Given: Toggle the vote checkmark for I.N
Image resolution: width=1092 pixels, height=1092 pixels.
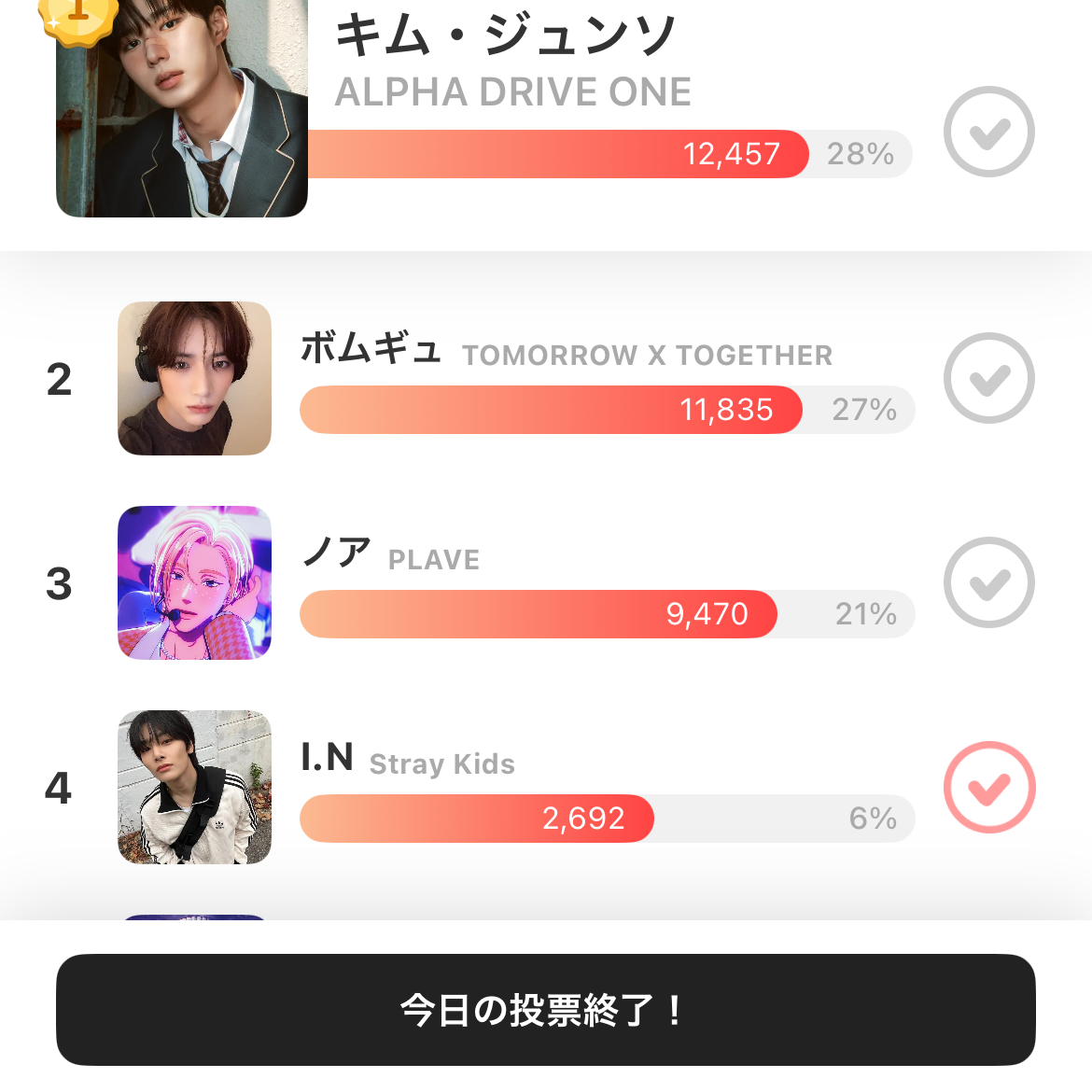Looking at the screenshot, I should coord(988,787).
